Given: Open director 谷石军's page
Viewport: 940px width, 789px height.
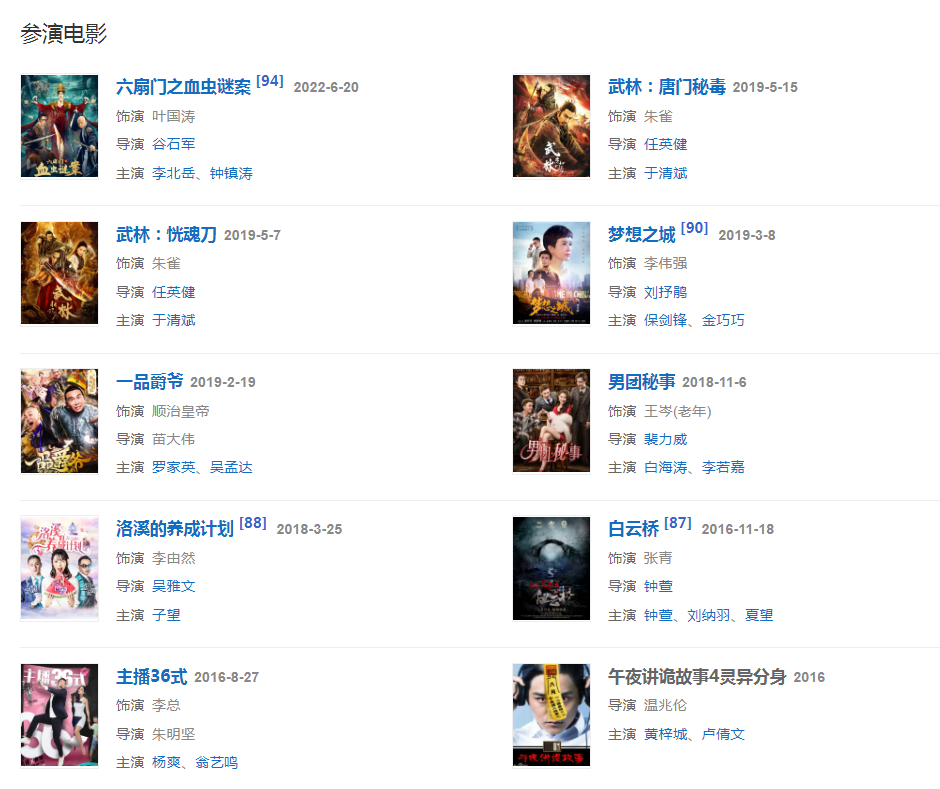Looking at the screenshot, I should (x=173, y=145).
